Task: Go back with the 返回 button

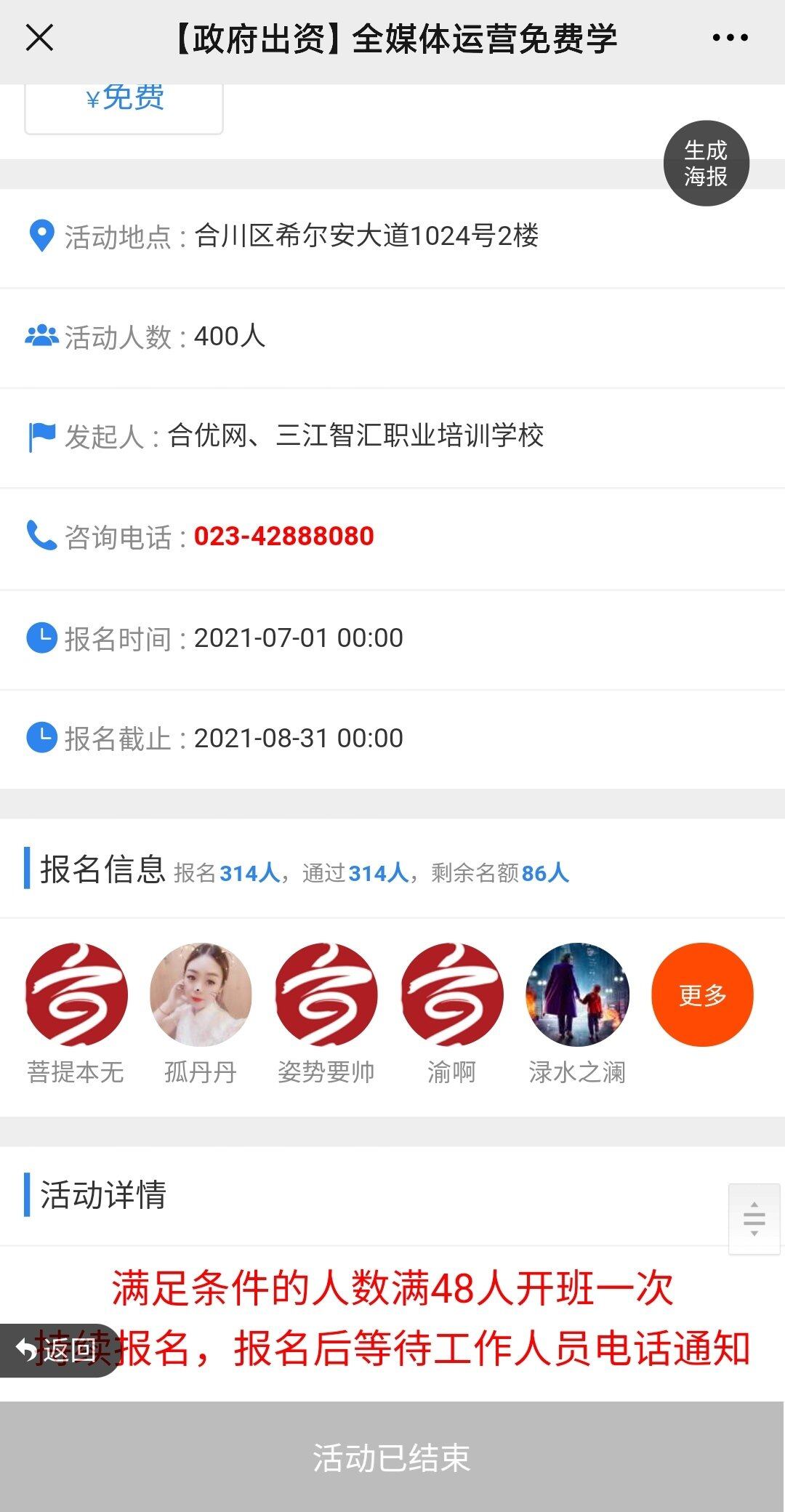Action: coord(58,1350)
